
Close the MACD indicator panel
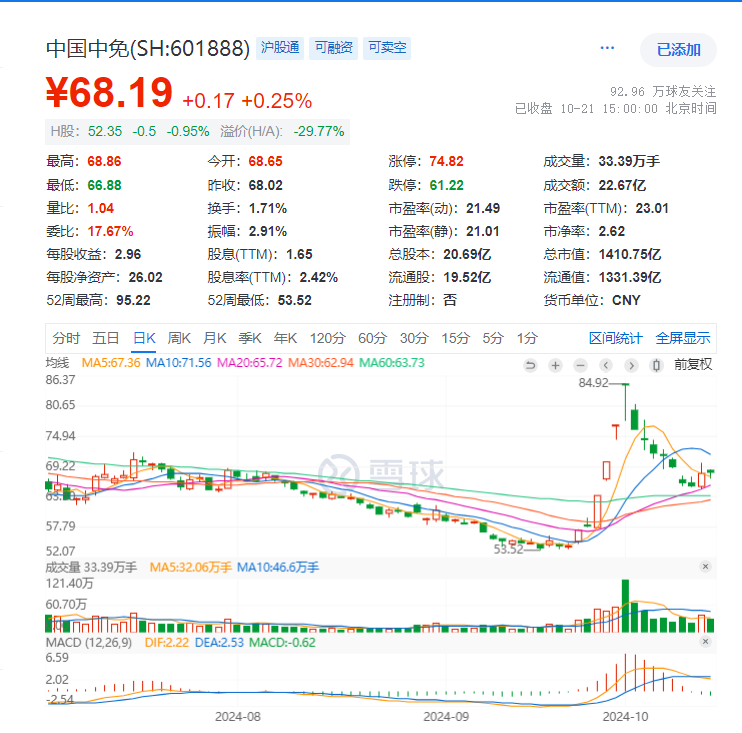point(705,642)
